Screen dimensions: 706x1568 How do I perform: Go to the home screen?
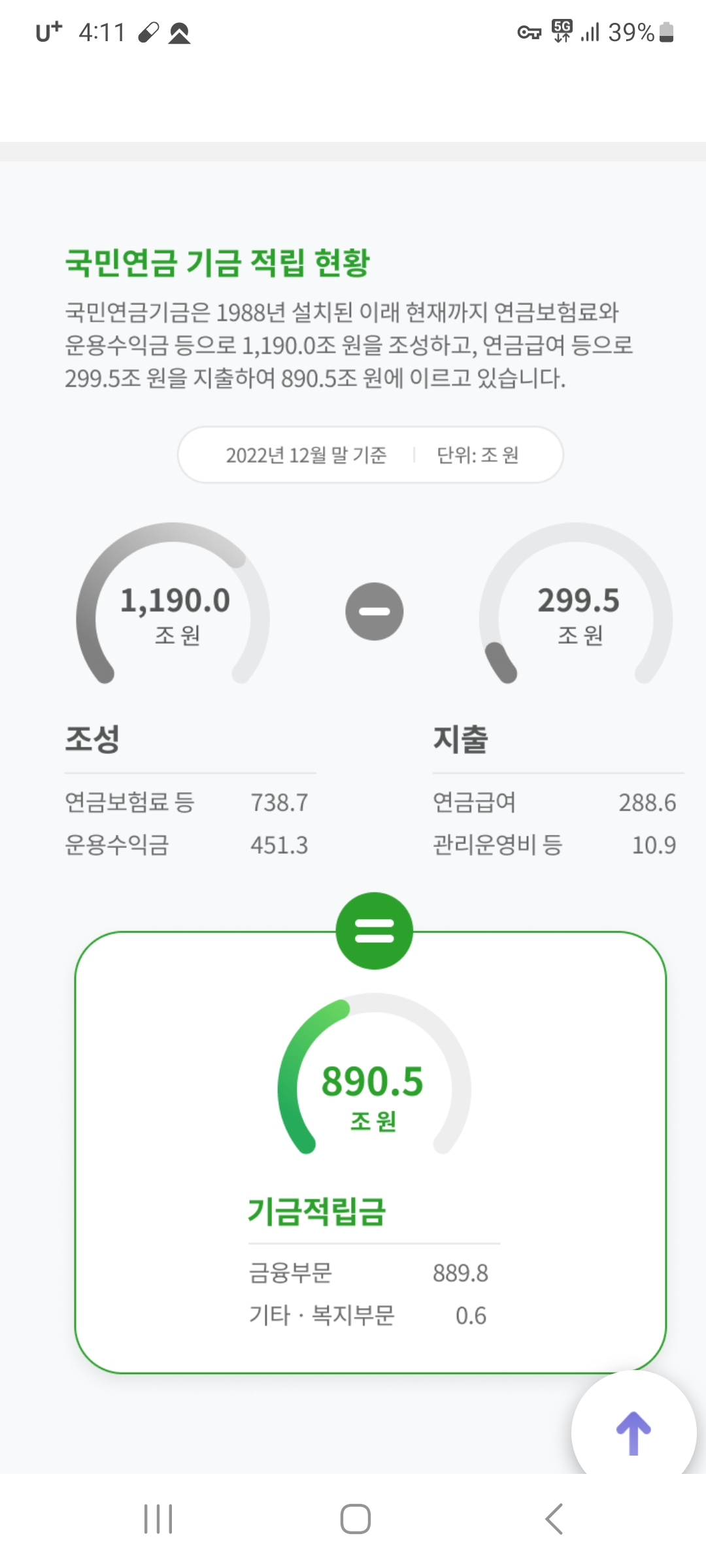[x=356, y=1518]
